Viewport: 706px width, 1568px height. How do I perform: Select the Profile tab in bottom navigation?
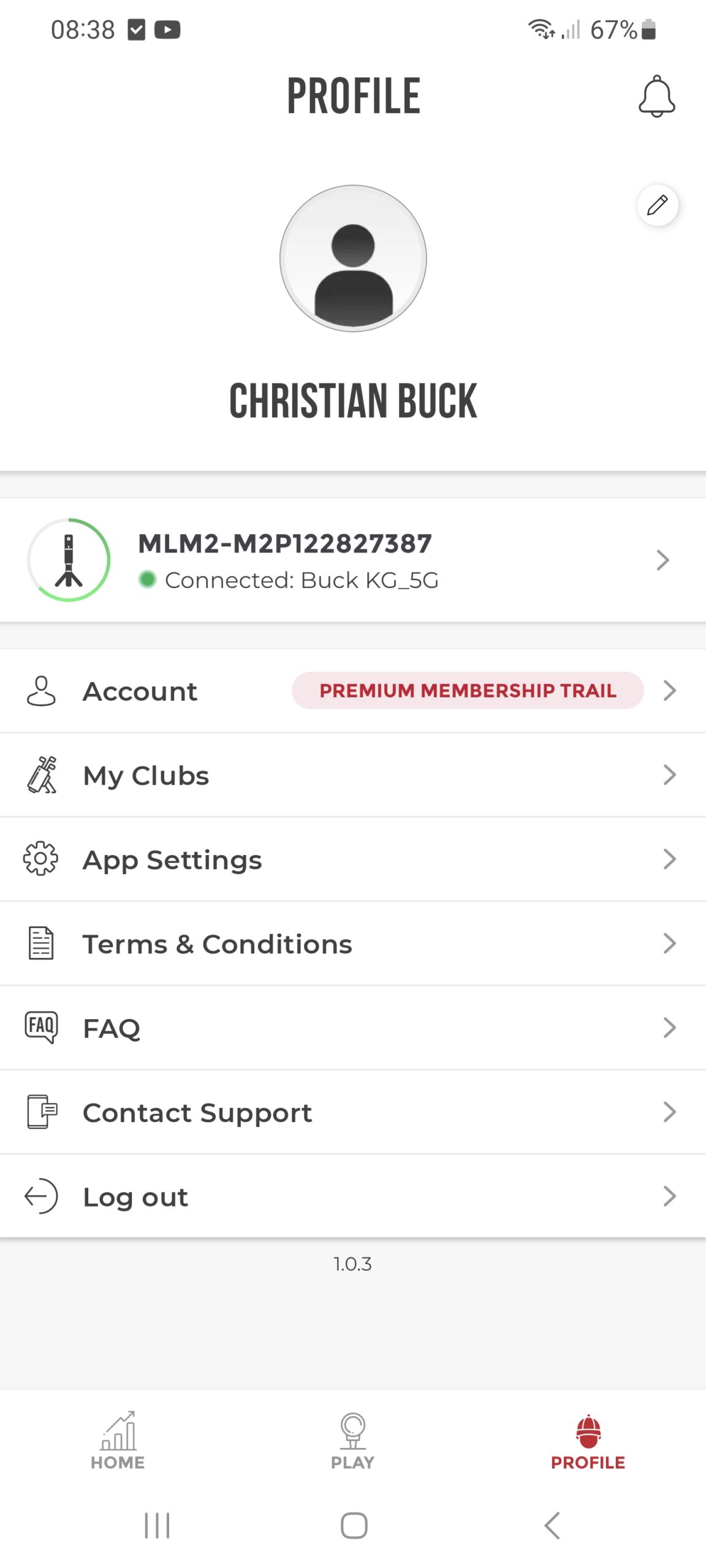pyautogui.click(x=588, y=1441)
